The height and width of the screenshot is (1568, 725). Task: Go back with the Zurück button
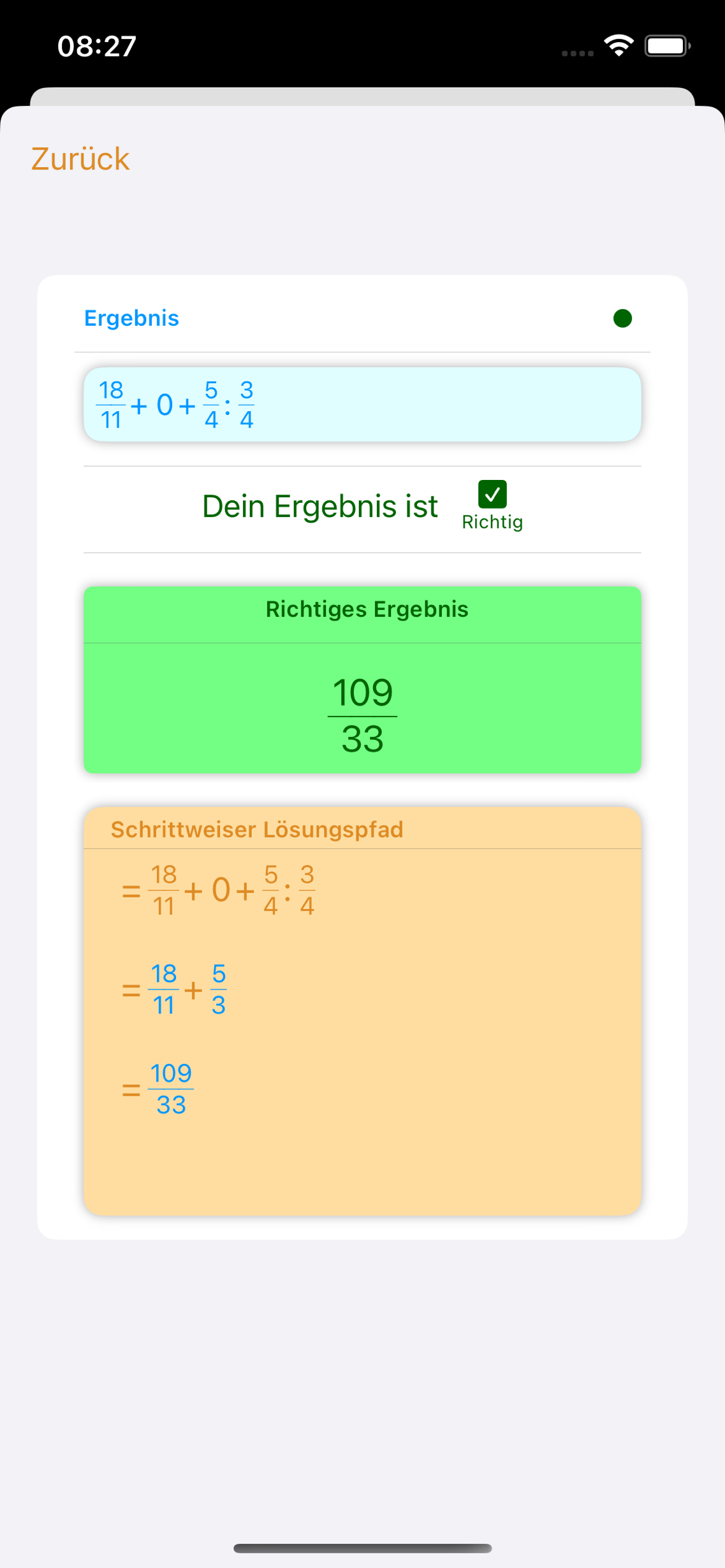tap(80, 159)
